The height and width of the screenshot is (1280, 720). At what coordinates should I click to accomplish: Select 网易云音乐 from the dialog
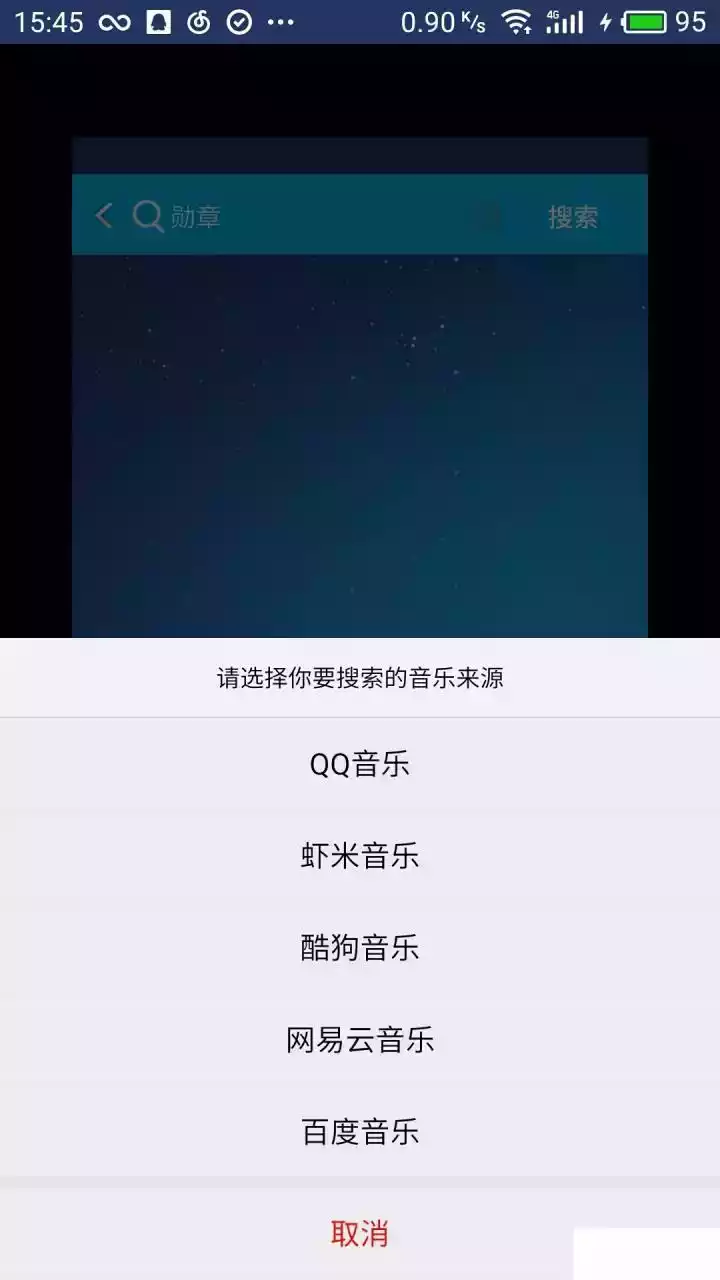point(360,1040)
